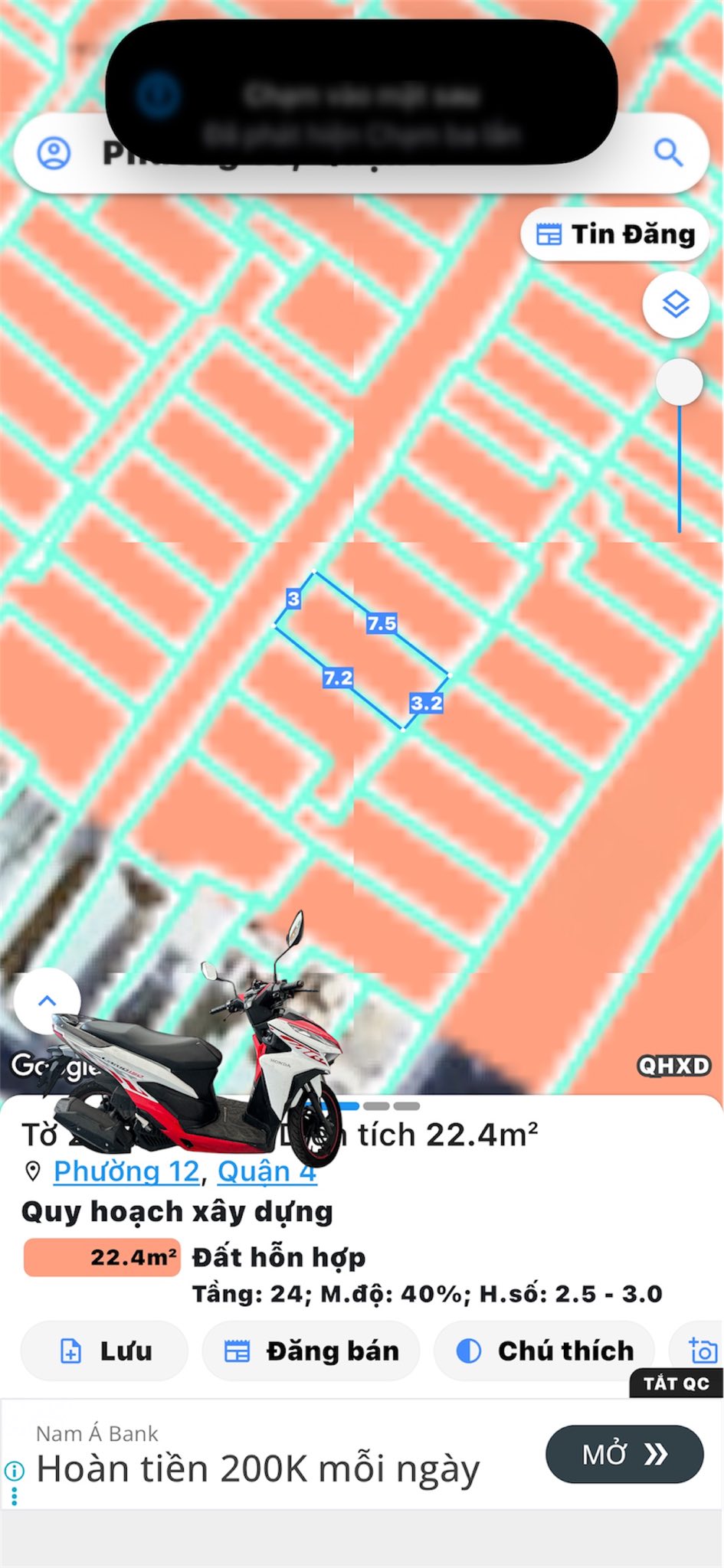The image size is (724, 1568).
Task: Tap the camera snapshot icon button
Action: tap(702, 1351)
